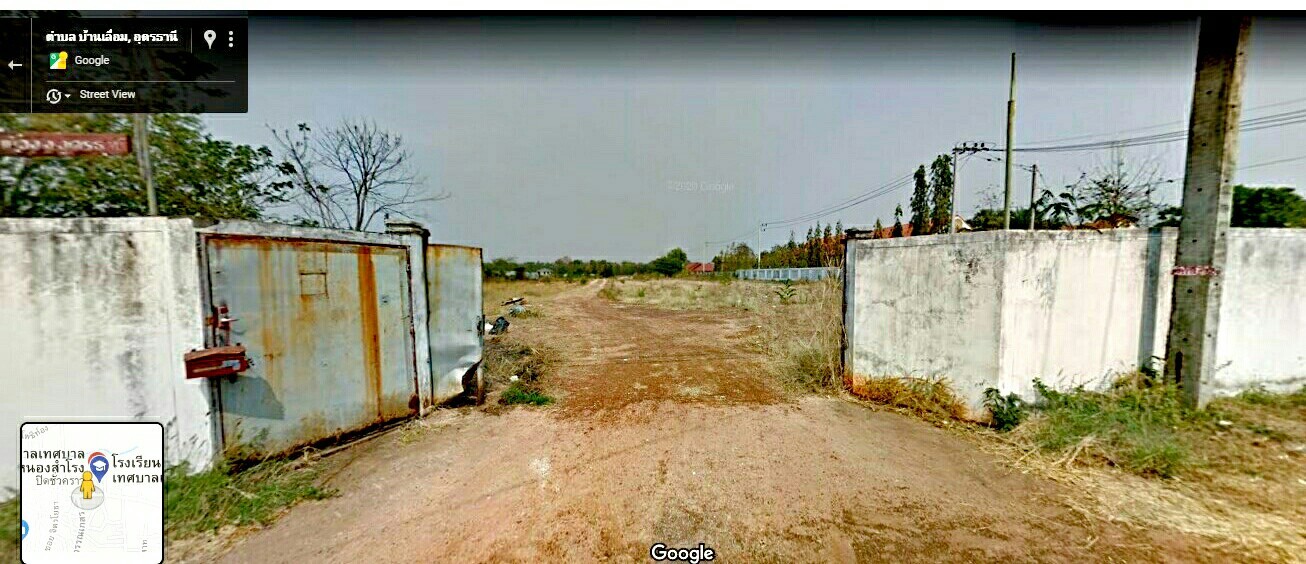Expand the Street View time history dropdown

(x=59, y=96)
